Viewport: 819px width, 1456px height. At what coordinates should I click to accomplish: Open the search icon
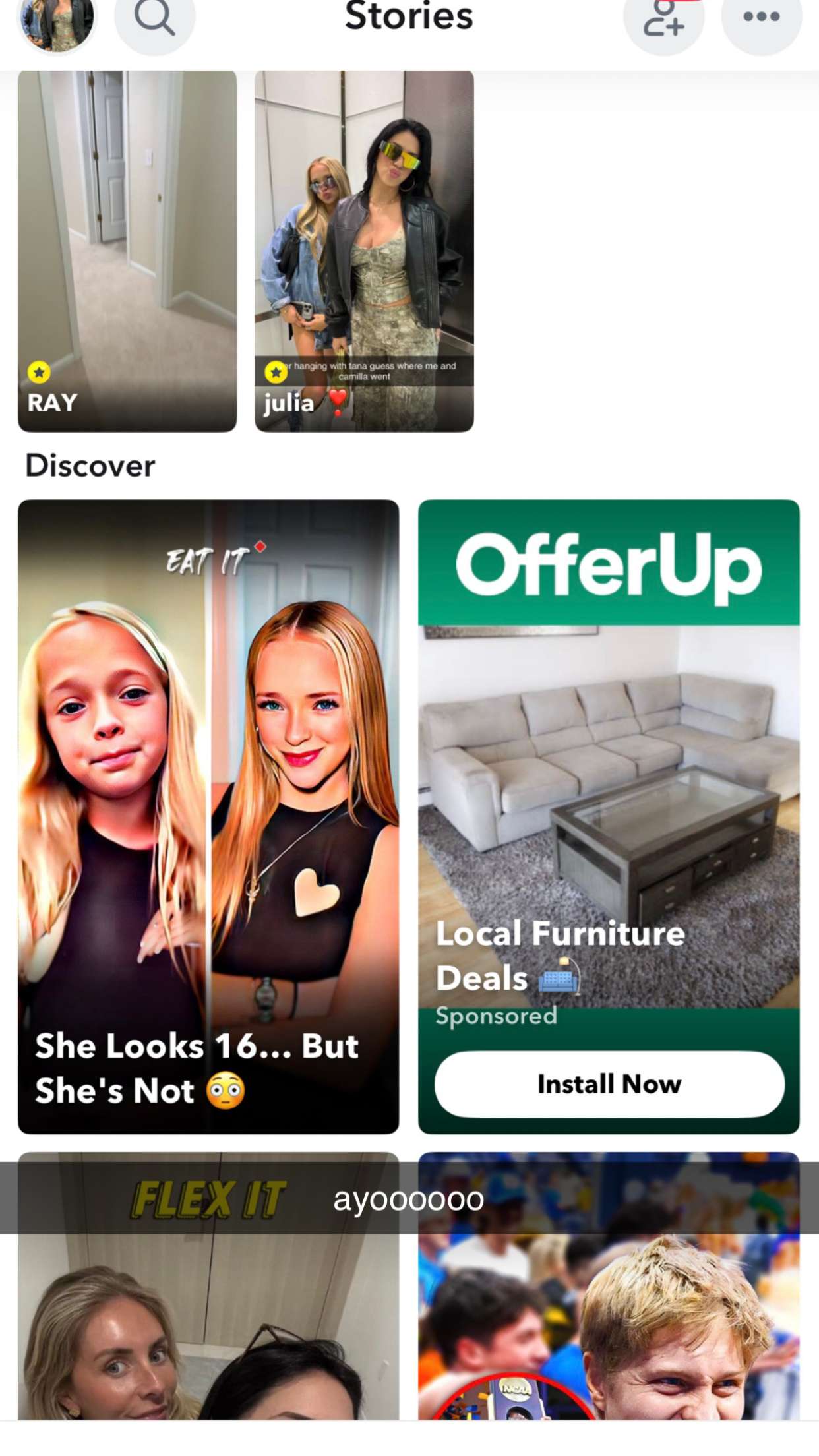pyautogui.click(x=155, y=20)
